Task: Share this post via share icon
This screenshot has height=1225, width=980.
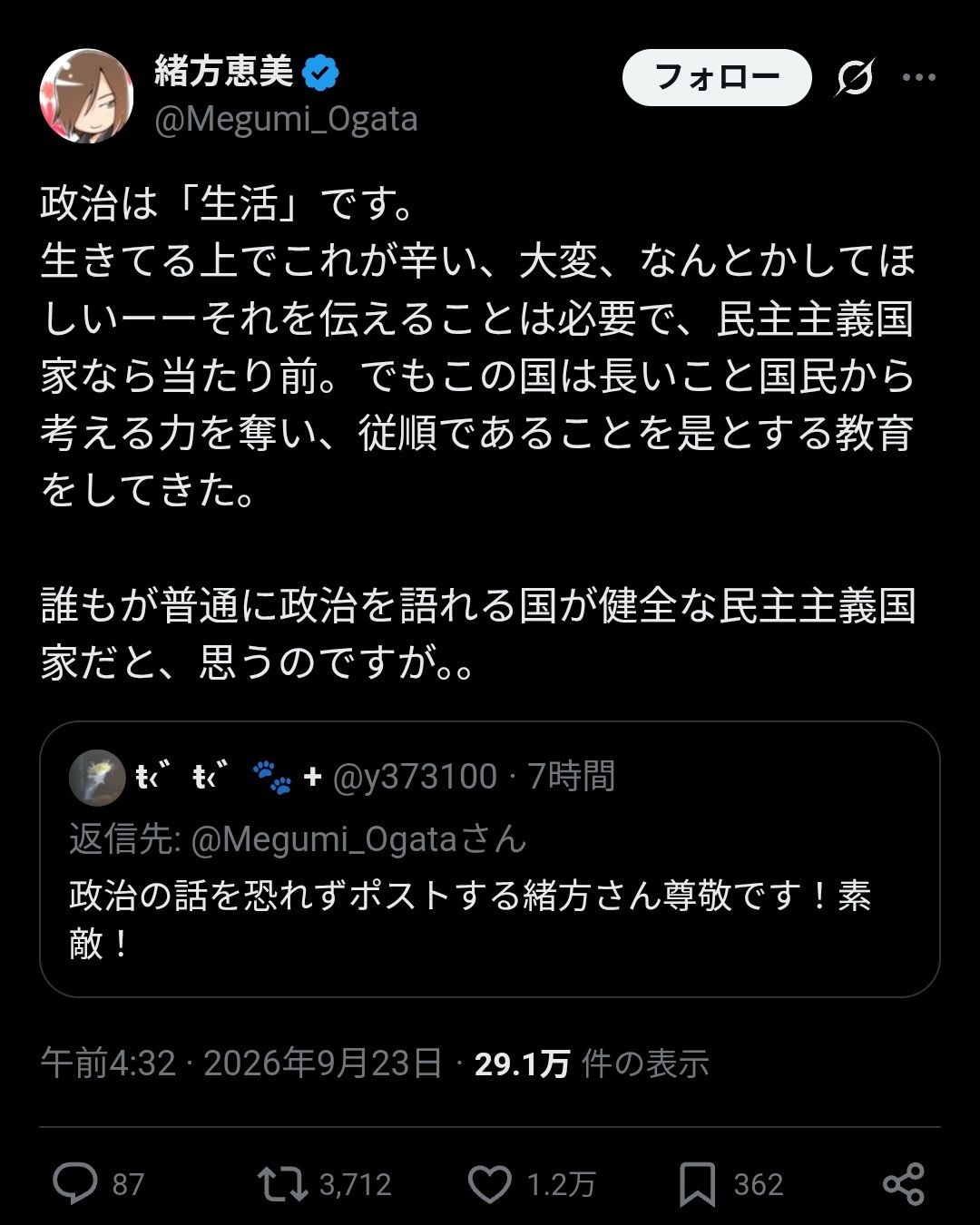Action: coord(903,1184)
